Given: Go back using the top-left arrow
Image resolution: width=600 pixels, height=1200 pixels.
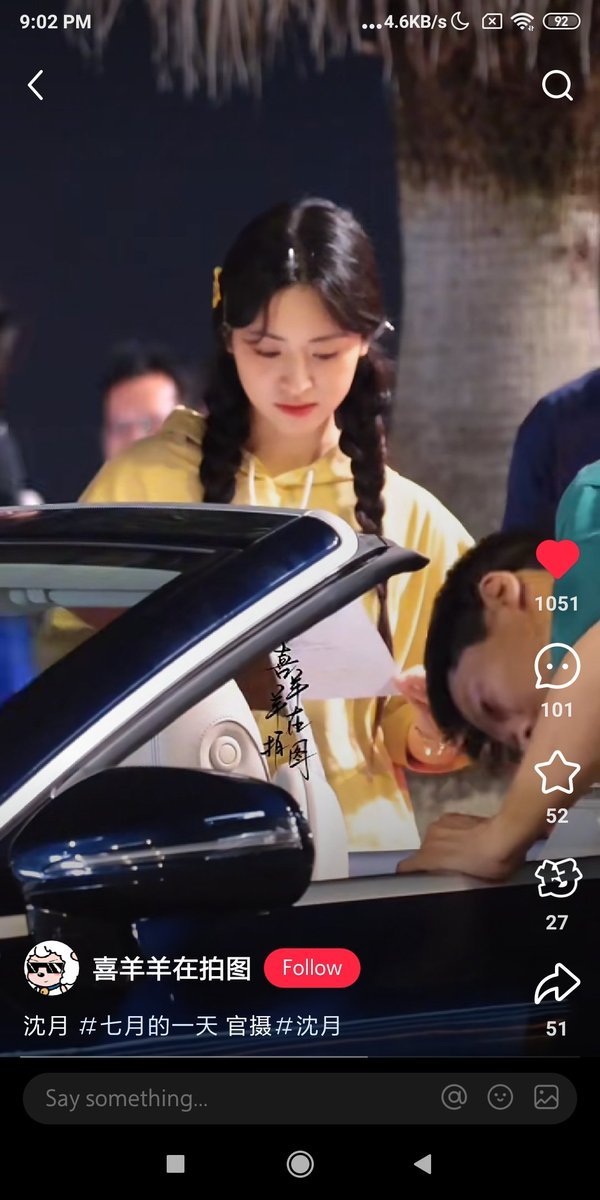Looking at the screenshot, I should click(x=36, y=85).
